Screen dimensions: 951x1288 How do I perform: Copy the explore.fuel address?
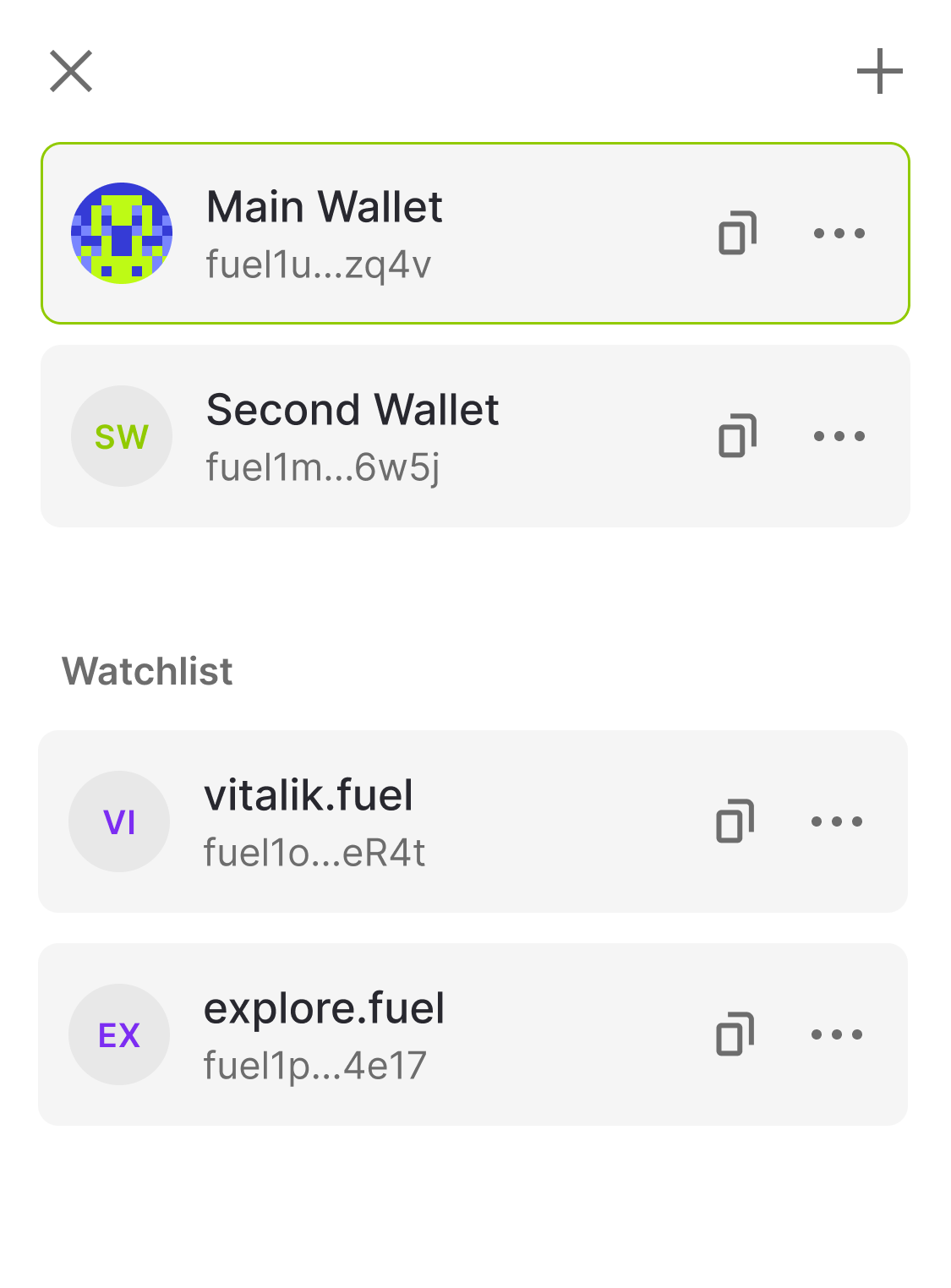coord(735,1034)
